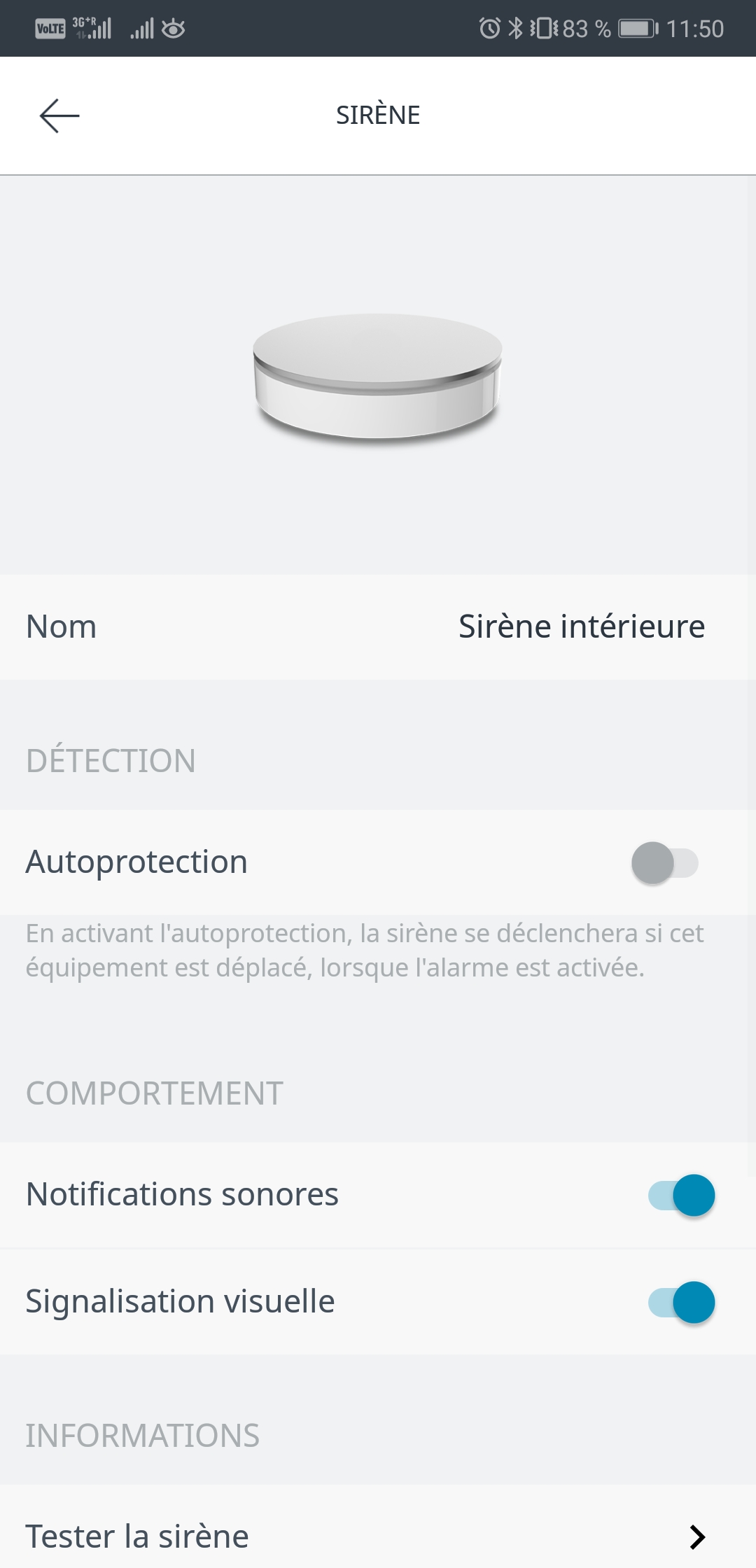Disable Signalisation visuelle
756x1568 pixels.
click(x=681, y=1302)
